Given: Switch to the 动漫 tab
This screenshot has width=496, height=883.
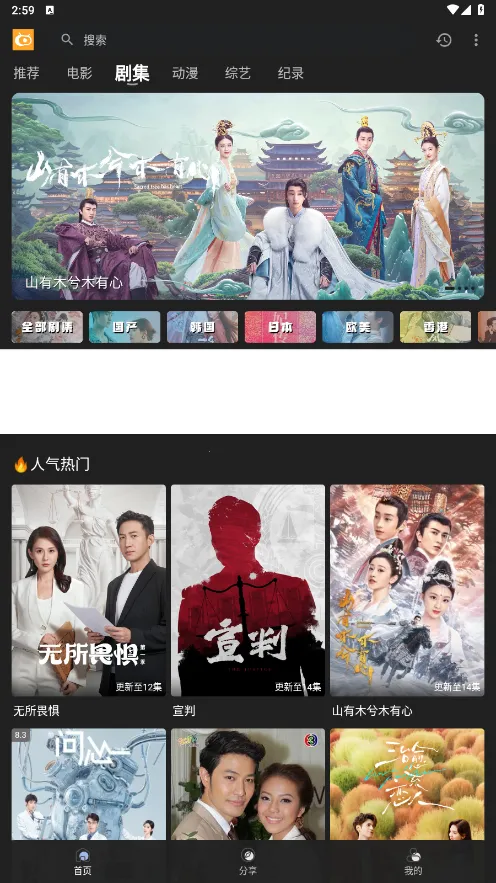Looking at the screenshot, I should pyautogui.click(x=185, y=73).
